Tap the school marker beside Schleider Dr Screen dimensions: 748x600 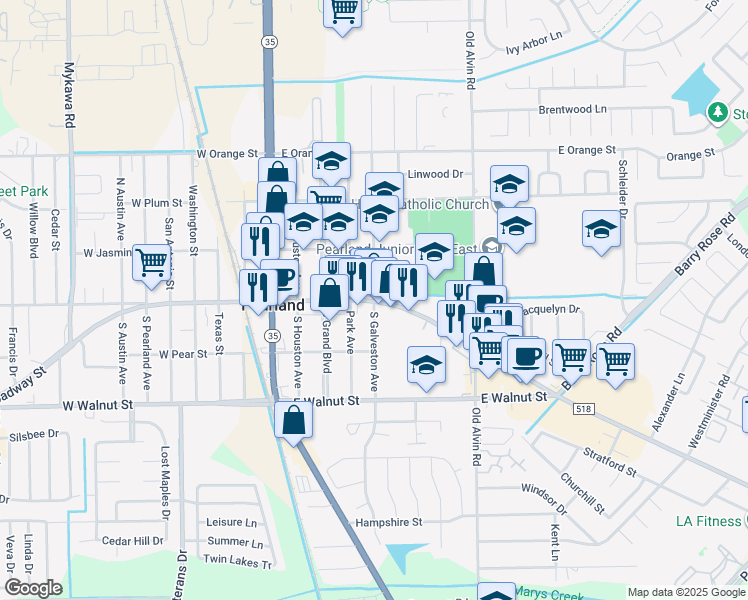point(600,229)
